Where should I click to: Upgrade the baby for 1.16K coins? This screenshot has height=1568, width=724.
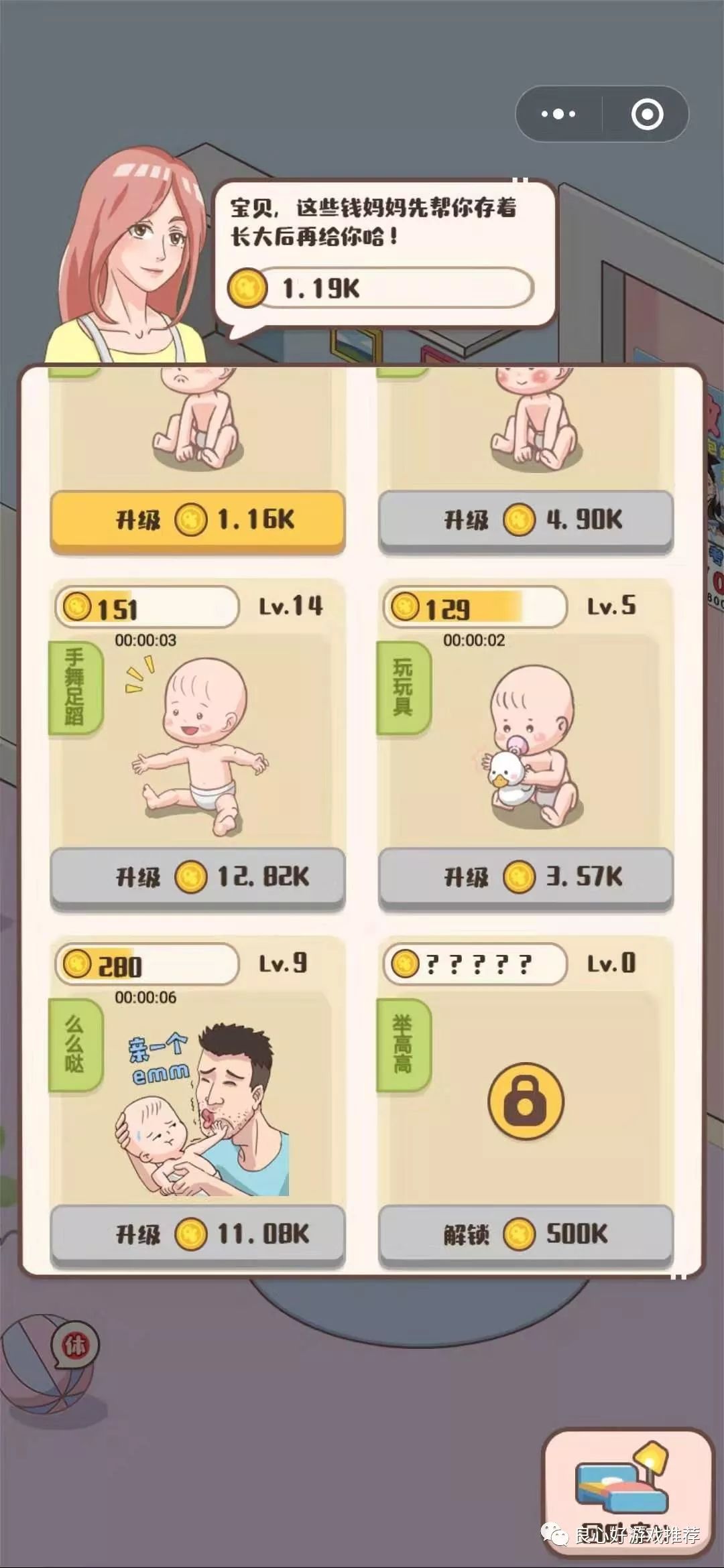(198, 520)
